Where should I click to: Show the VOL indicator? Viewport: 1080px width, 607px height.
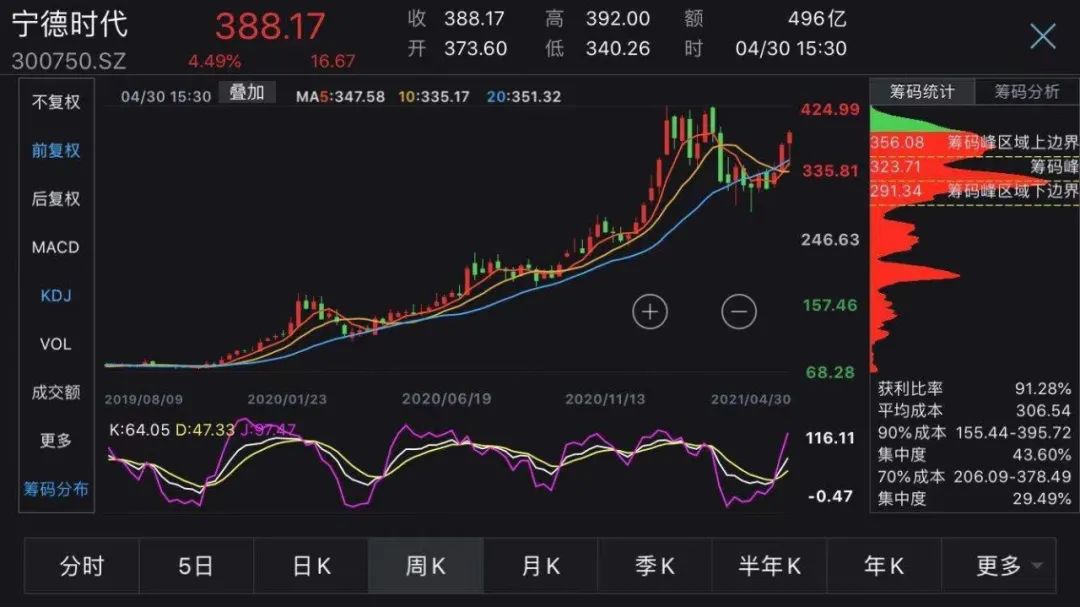coord(56,344)
